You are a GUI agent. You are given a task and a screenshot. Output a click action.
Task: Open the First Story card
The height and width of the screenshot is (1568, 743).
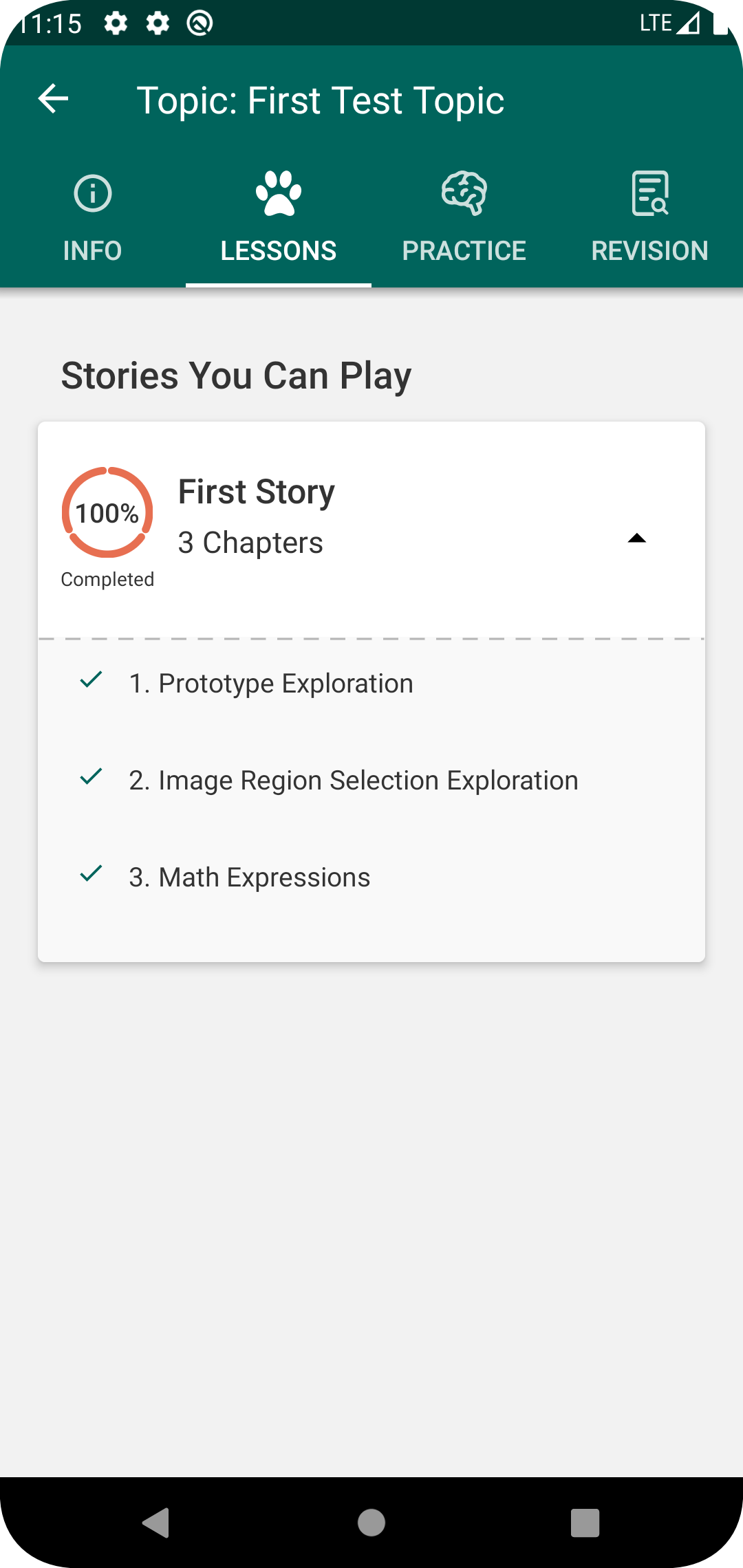[257, 492]
